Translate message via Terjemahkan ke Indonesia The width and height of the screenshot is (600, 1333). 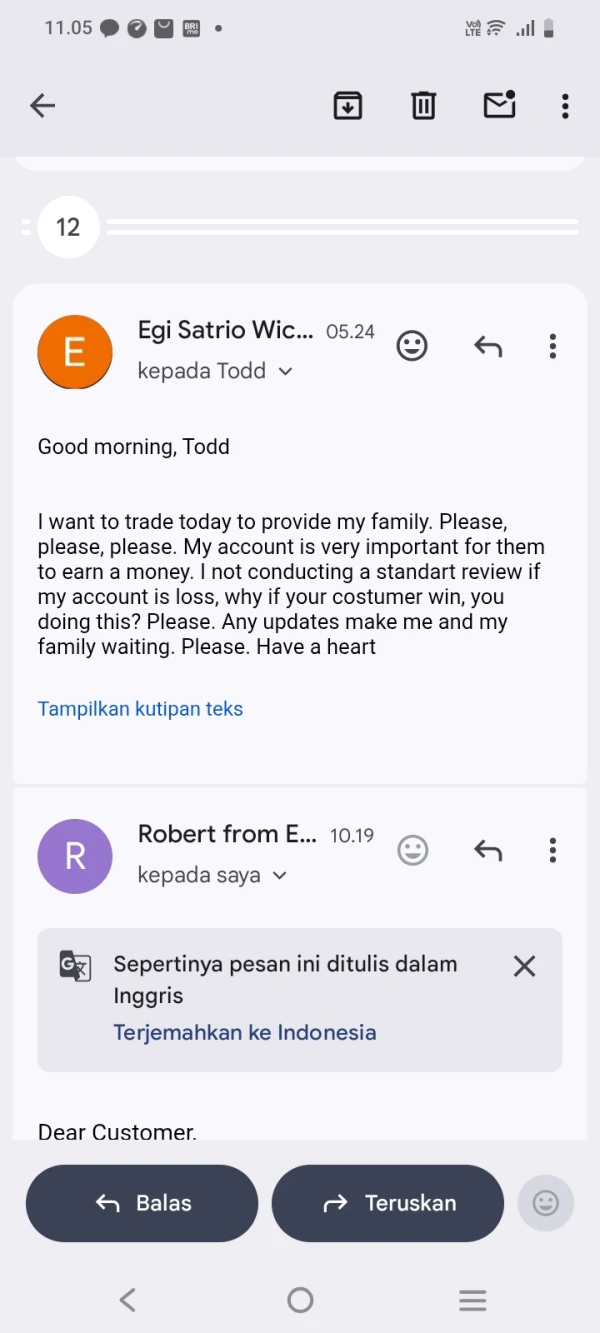pyautogui.click(x=245, y=1032)
